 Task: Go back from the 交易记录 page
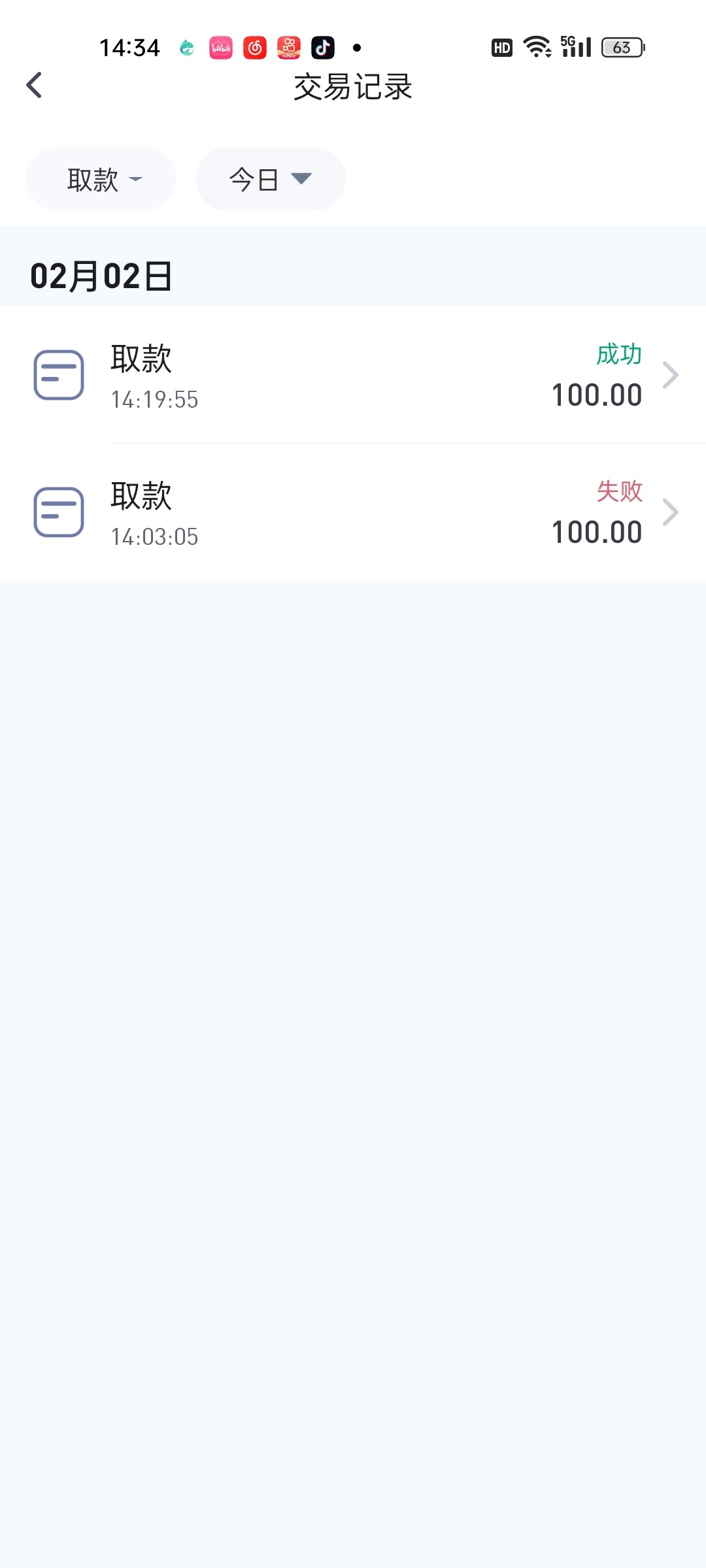point(34,86)
